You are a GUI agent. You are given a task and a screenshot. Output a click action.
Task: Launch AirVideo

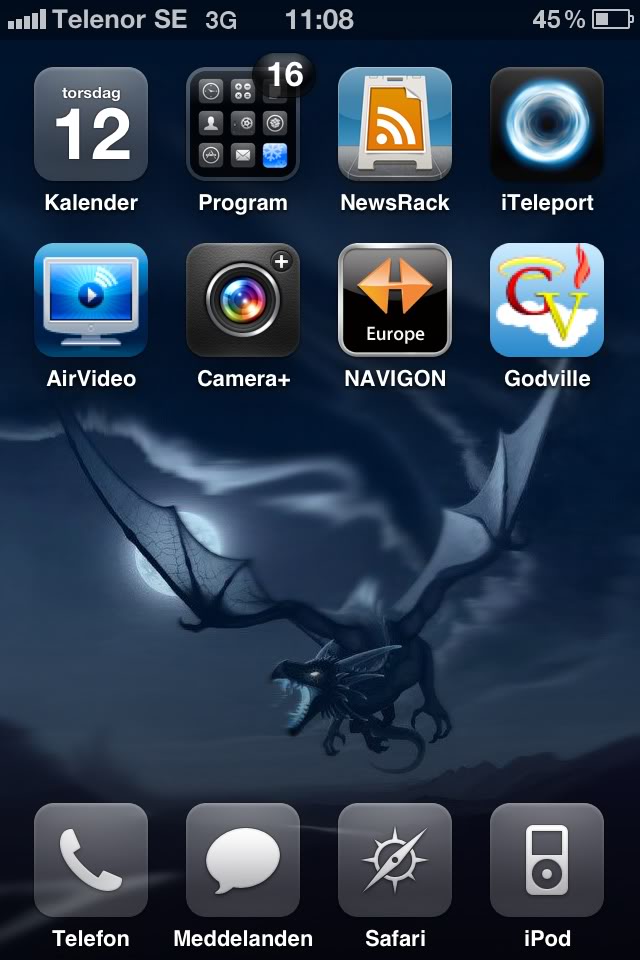click(x=91, y=300)
